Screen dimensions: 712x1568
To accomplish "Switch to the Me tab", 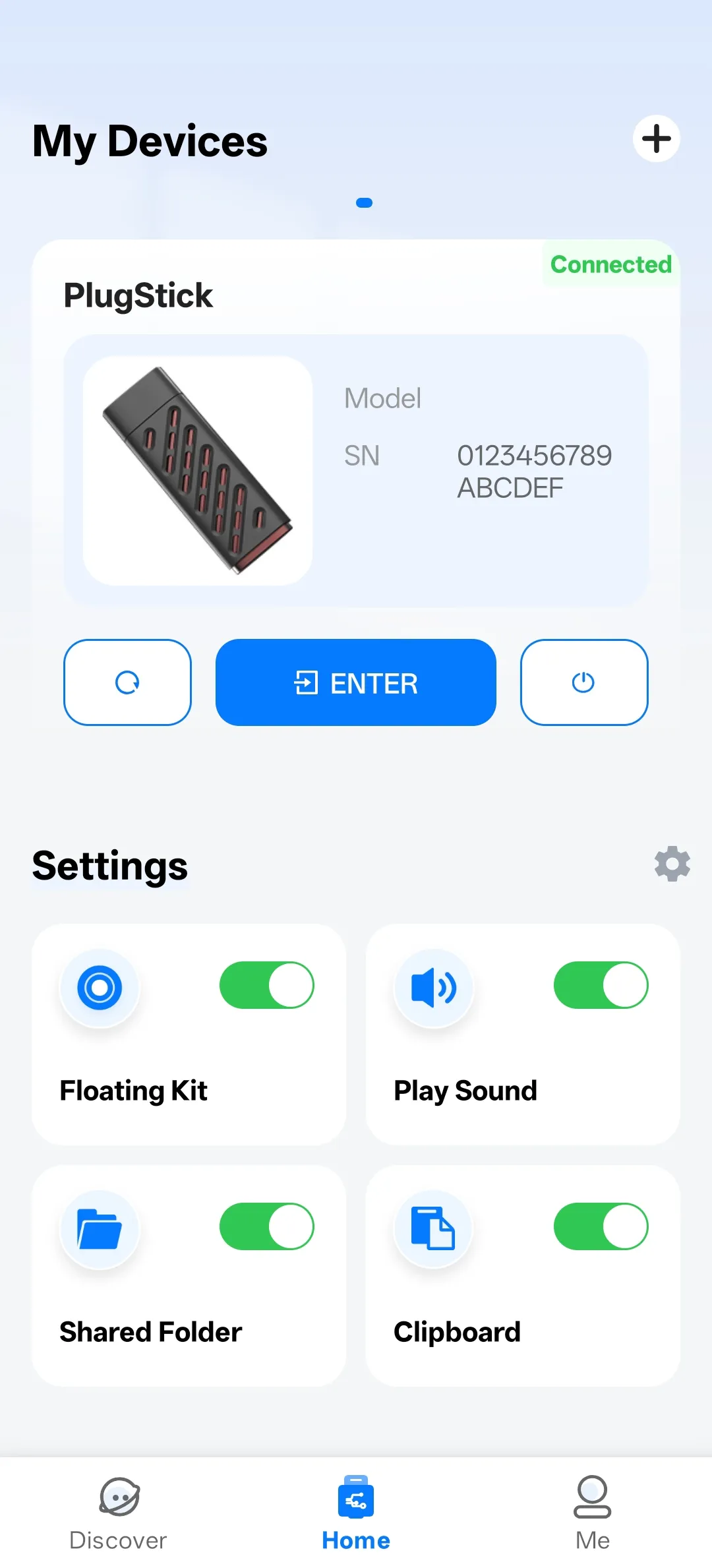I will [x=592, y=1513].
